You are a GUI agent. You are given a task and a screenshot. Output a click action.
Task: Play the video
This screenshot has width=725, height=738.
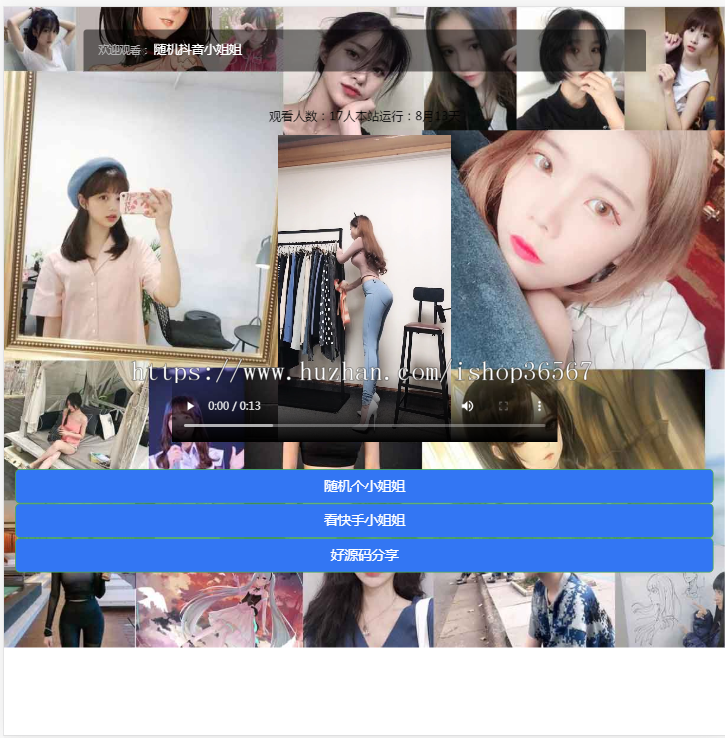(x=191, y=406)
